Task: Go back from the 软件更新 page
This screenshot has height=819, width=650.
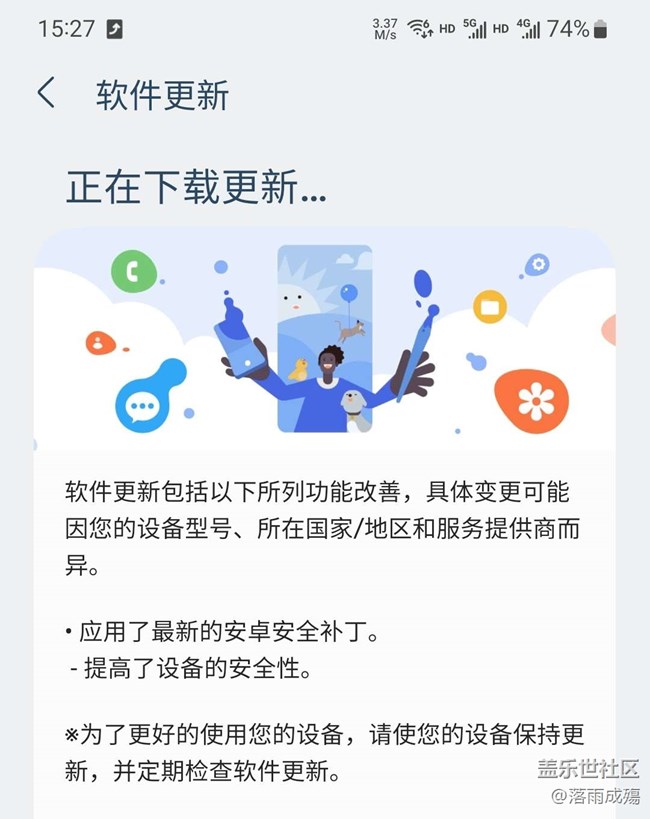Action: tap(46, 94)
